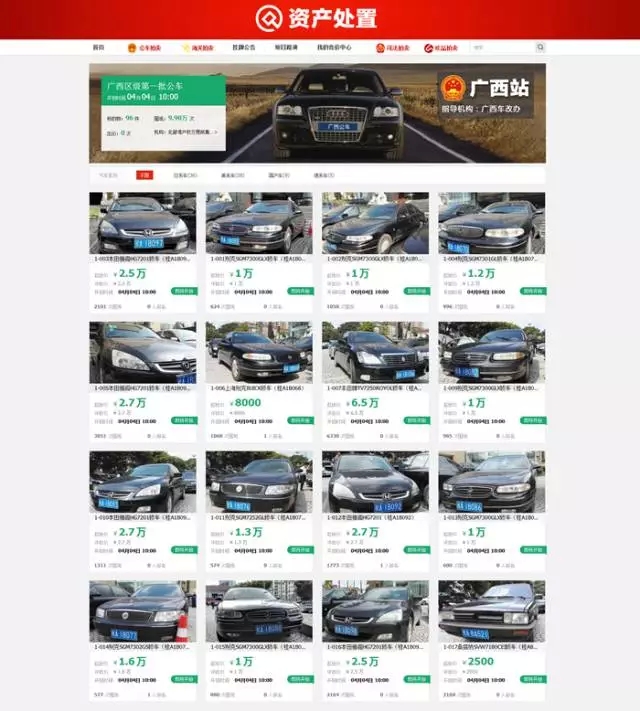Open car listing 1-007 priced 6.5万

(375, 352)
